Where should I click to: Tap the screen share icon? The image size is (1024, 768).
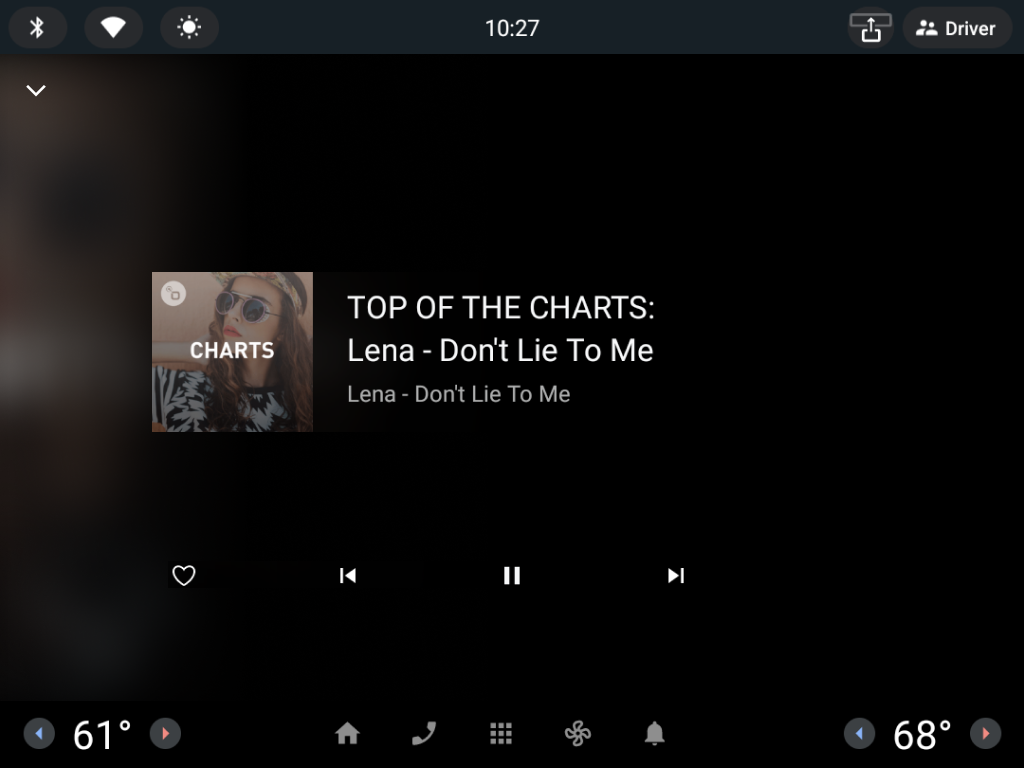870,28
